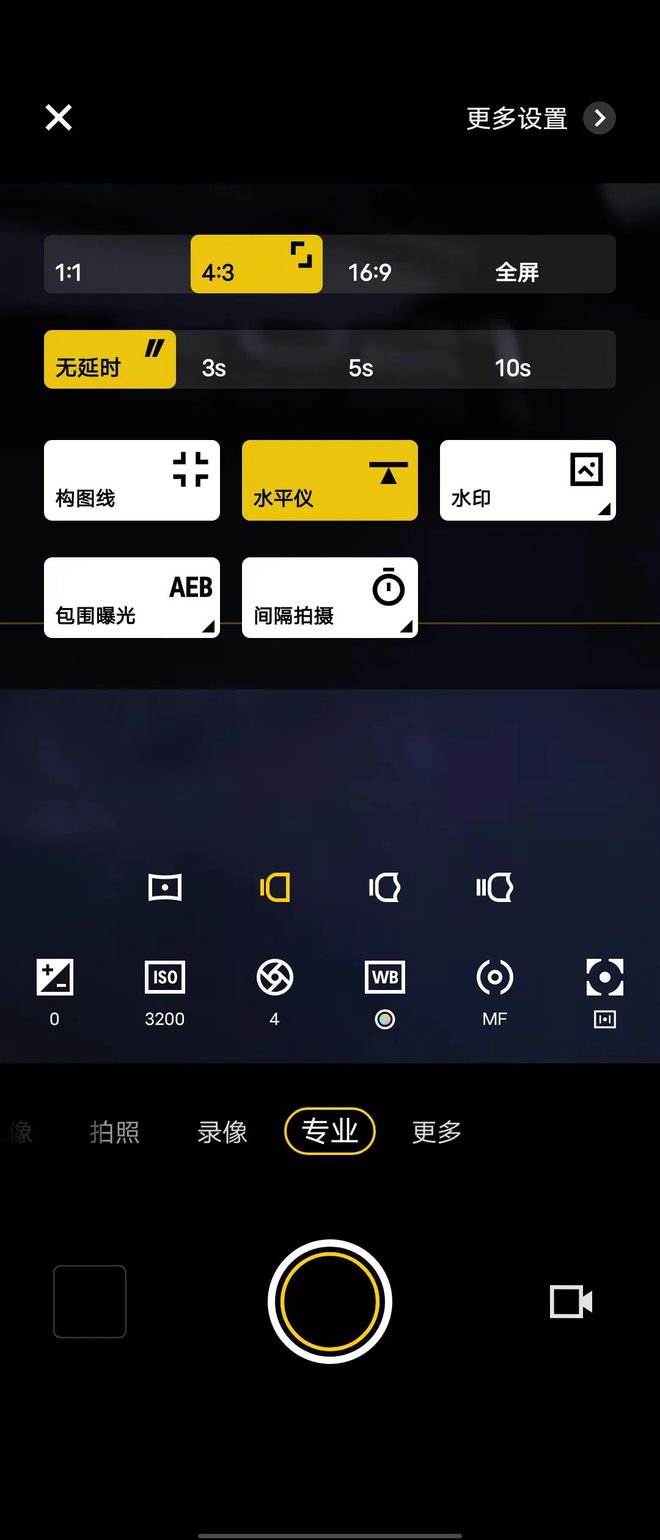Open the WB white balance control
The image size is (660, 1540).
tap(384, 990)
